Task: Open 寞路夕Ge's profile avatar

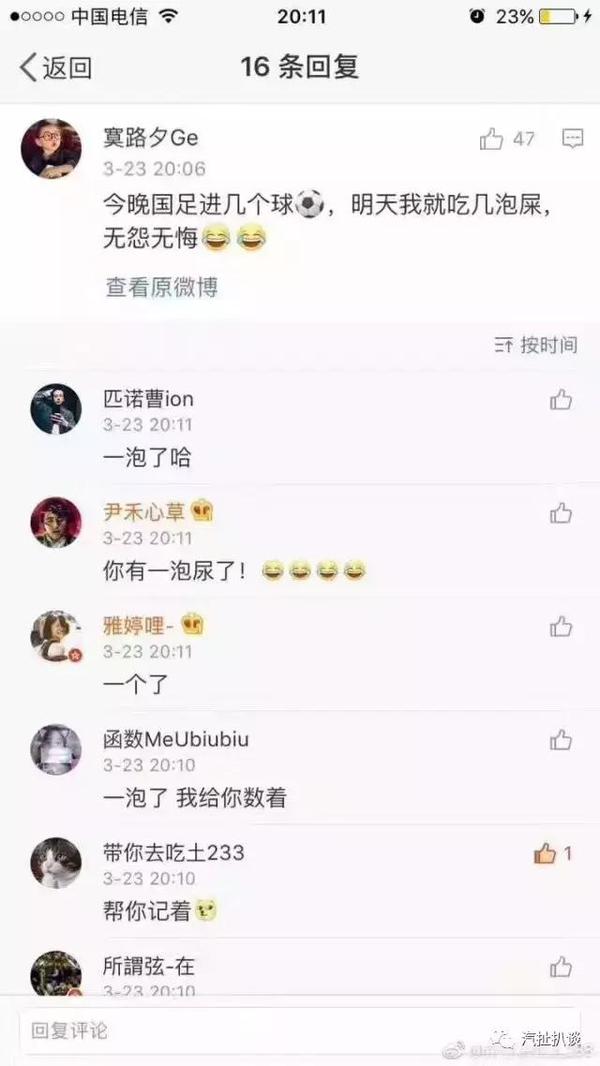Action: click(51, 149)
